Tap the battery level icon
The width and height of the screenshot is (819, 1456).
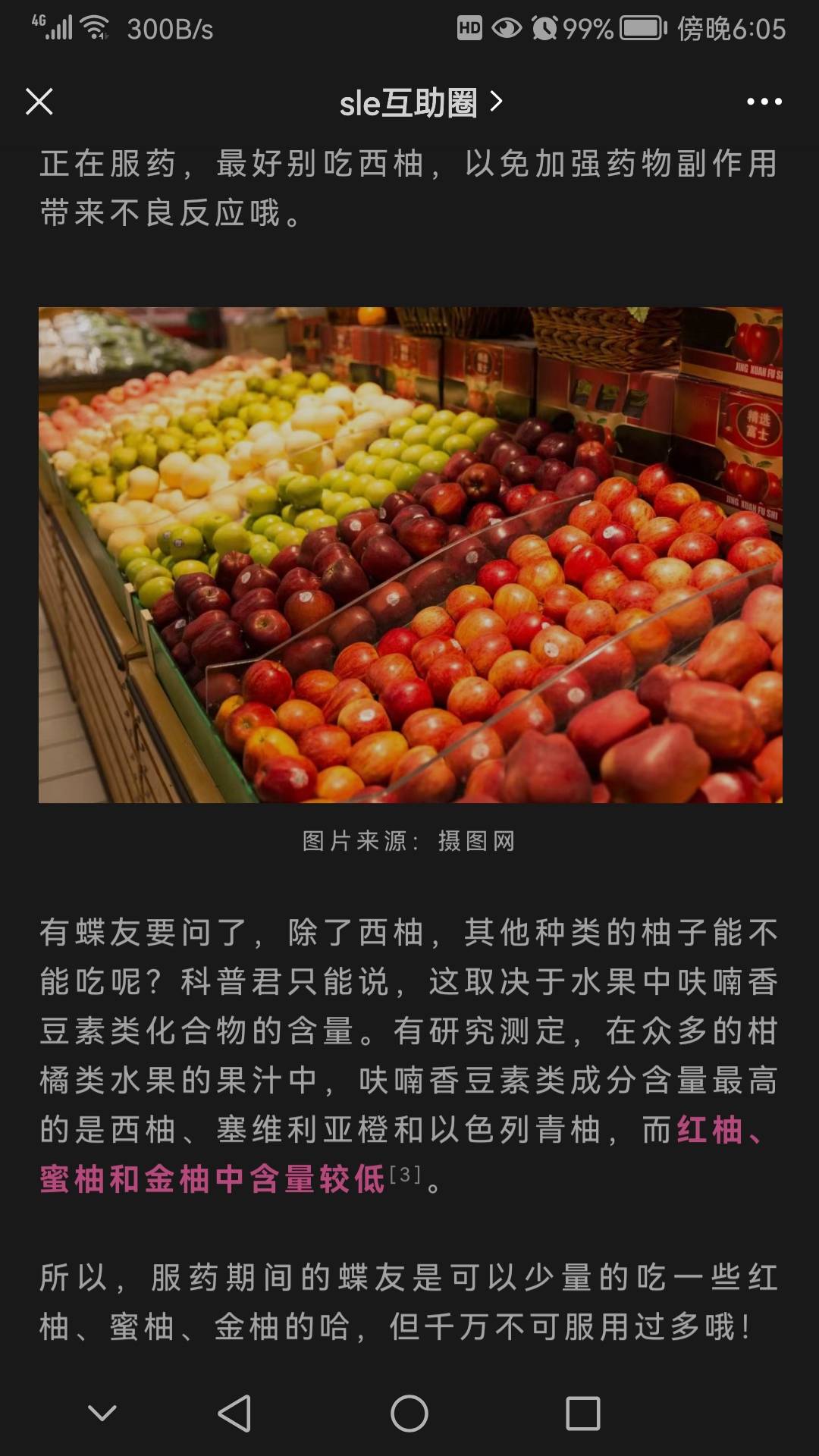(641, 28)
